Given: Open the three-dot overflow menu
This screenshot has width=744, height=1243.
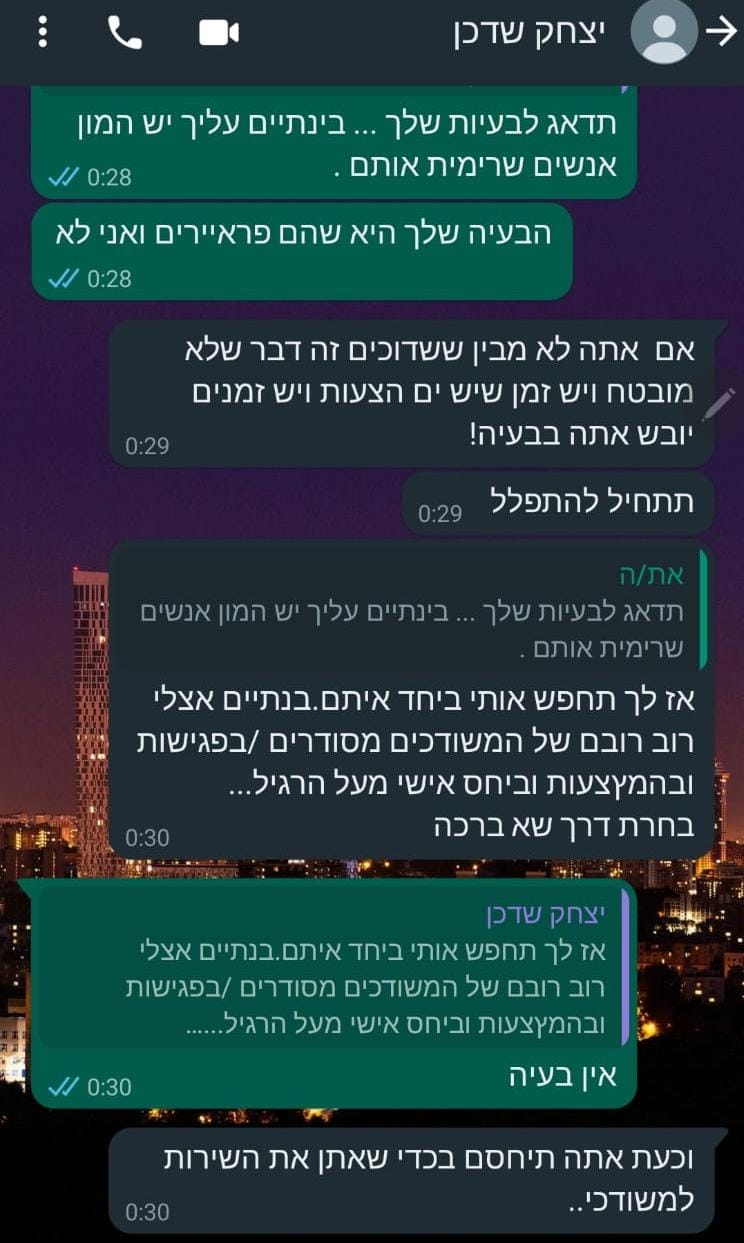Looking at the screenshot, I should (x=41, y=31).
